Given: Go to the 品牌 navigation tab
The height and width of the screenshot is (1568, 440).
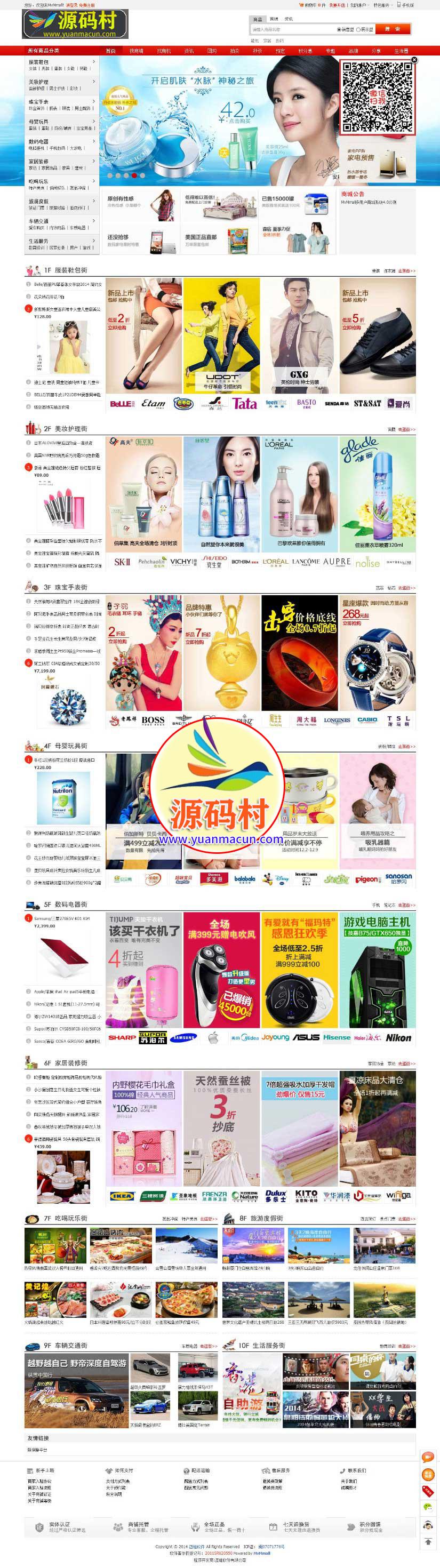Looking at the screenshot, I should tap(353, 51).
